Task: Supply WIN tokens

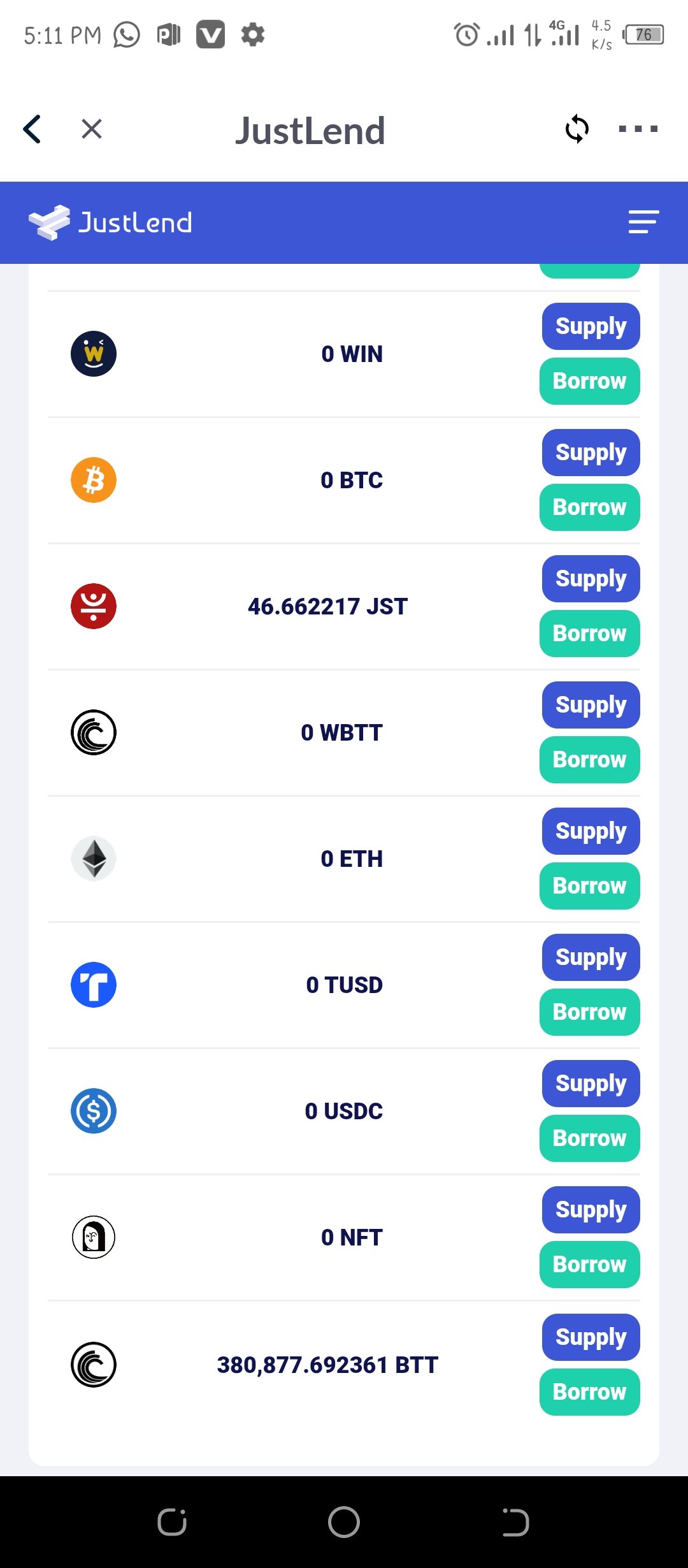Action: tap(591, 326)
